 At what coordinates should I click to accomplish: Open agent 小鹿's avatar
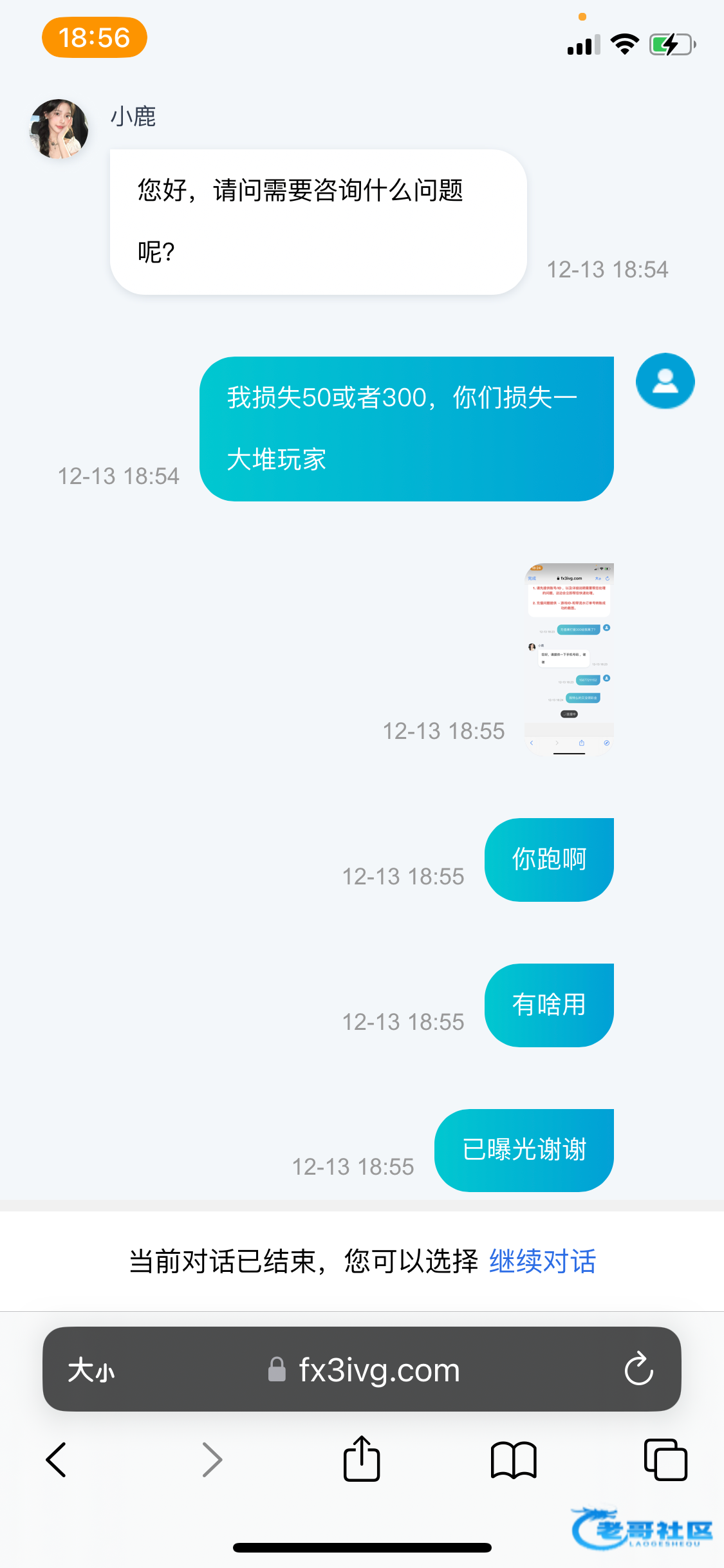pyautogui.click(x=59, y=129)
